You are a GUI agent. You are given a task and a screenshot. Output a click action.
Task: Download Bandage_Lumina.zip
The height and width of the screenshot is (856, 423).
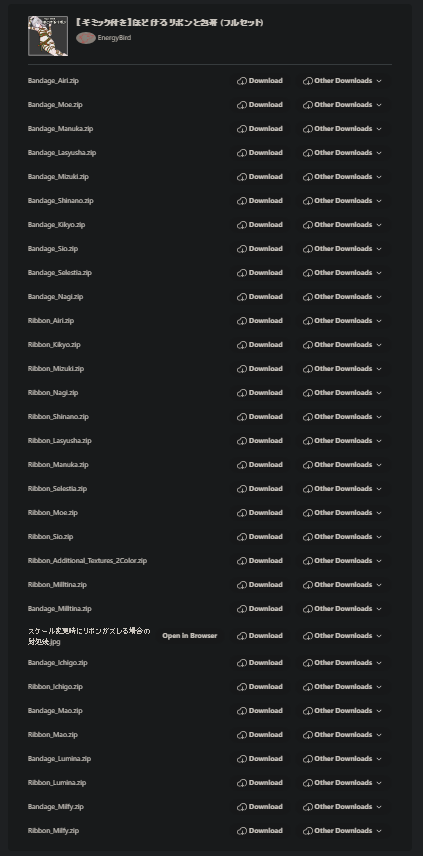tap(260, 759)
